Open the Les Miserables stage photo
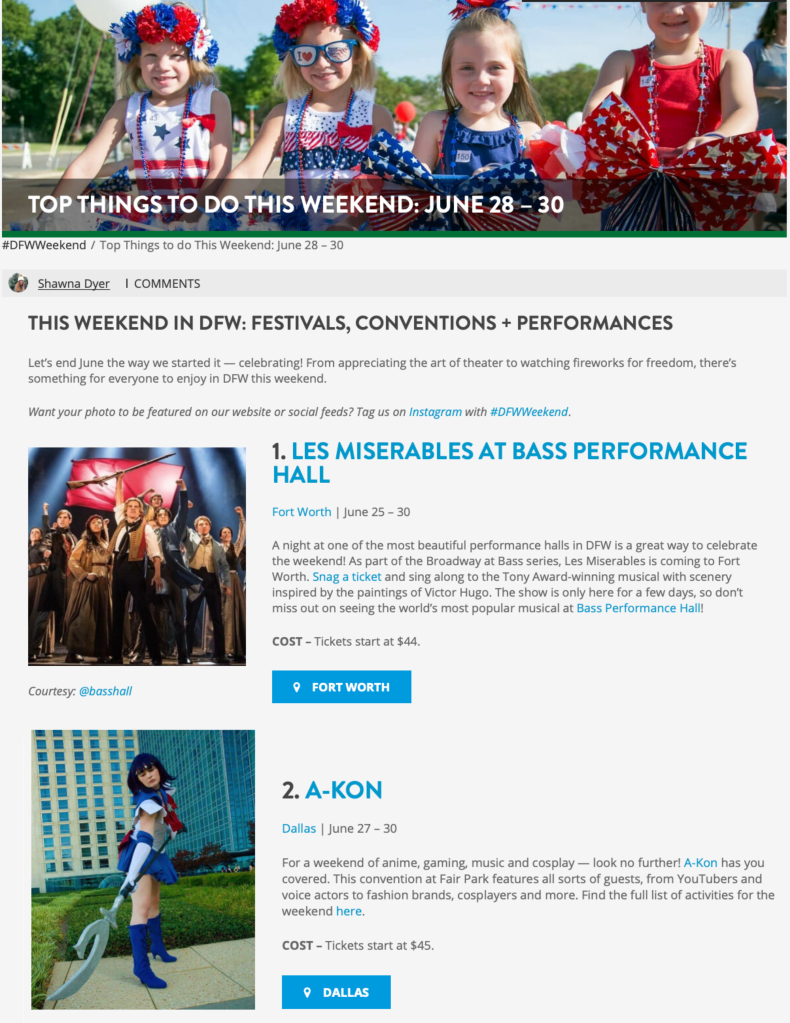Screen dimensions: 790x1023 point(137,556)
